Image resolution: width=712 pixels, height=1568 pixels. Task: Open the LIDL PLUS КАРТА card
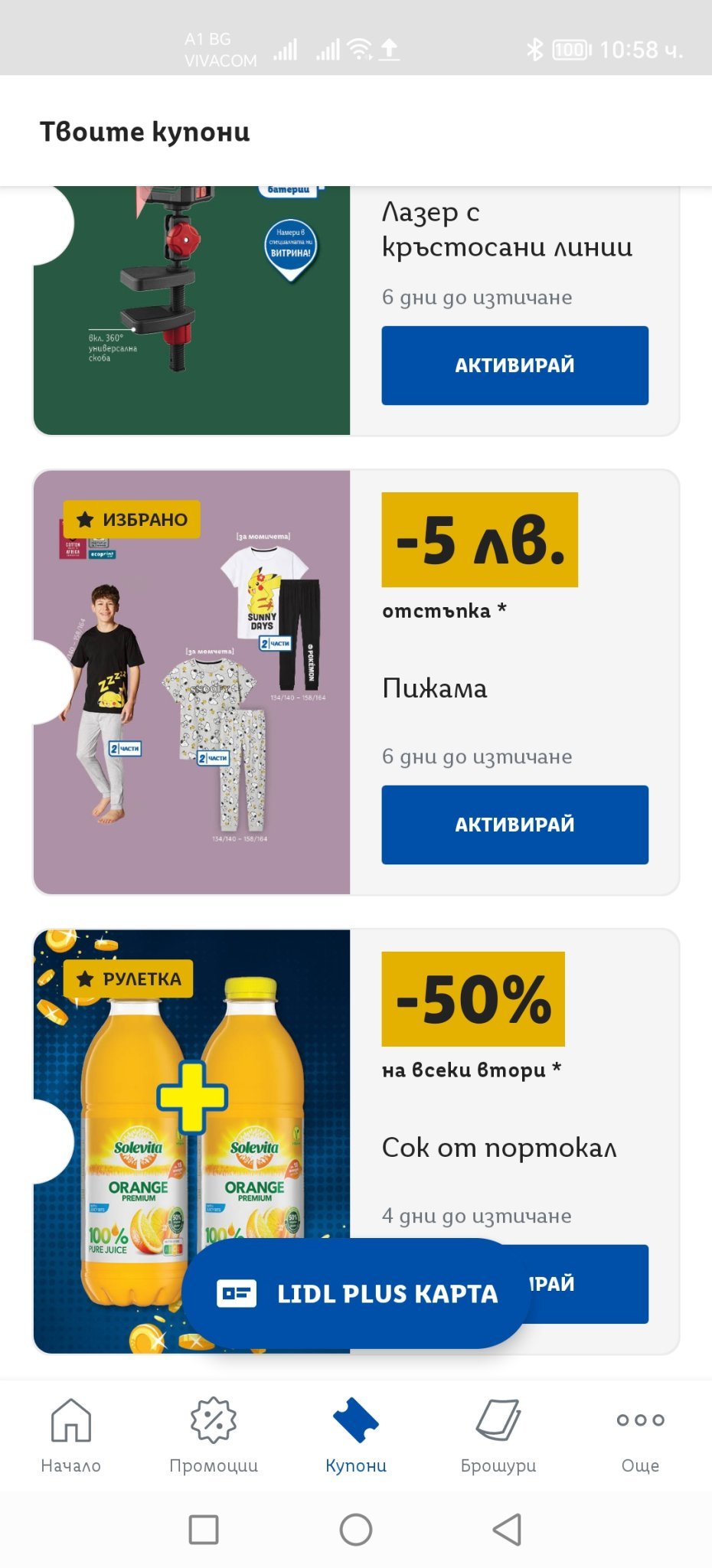click(x=356, y=1293)
